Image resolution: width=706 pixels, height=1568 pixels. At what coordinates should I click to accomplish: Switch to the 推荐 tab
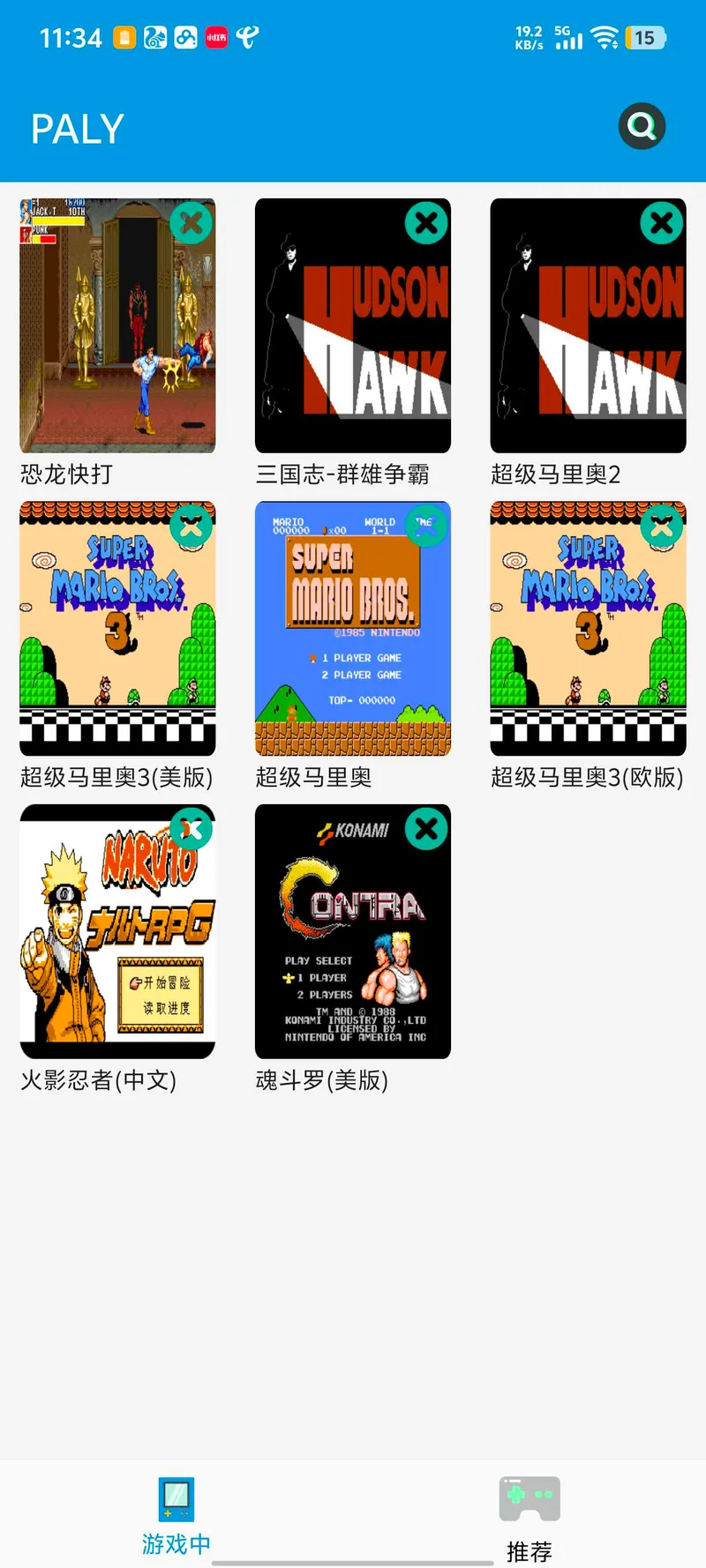point(529,1517)
